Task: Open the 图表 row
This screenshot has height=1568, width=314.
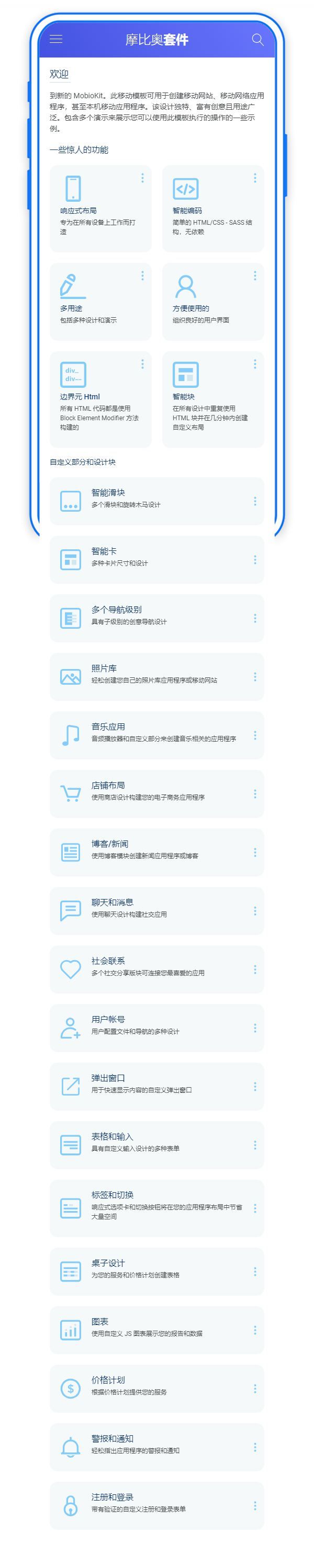Action: (x=156, y=1329)
